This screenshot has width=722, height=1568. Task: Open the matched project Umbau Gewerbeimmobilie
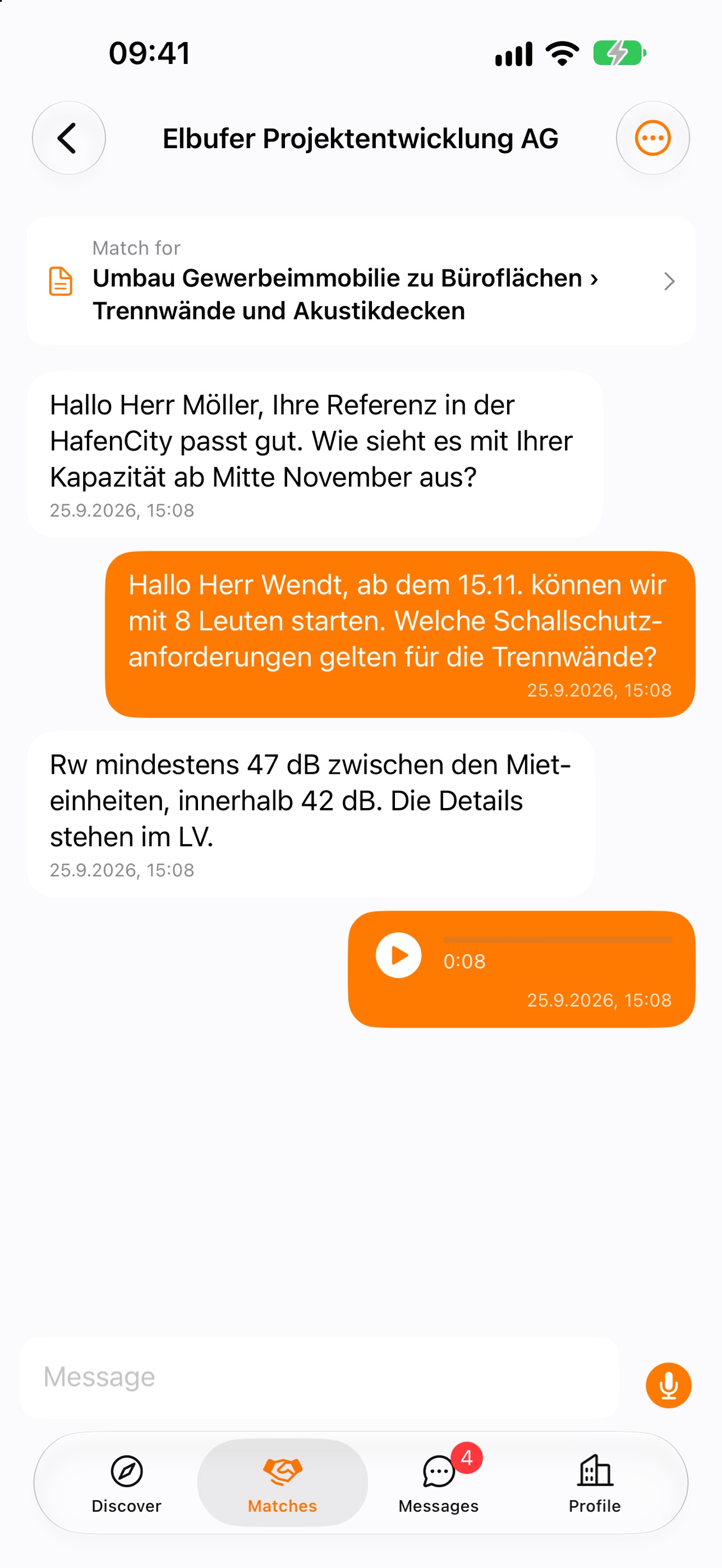[x=360, y=281]
